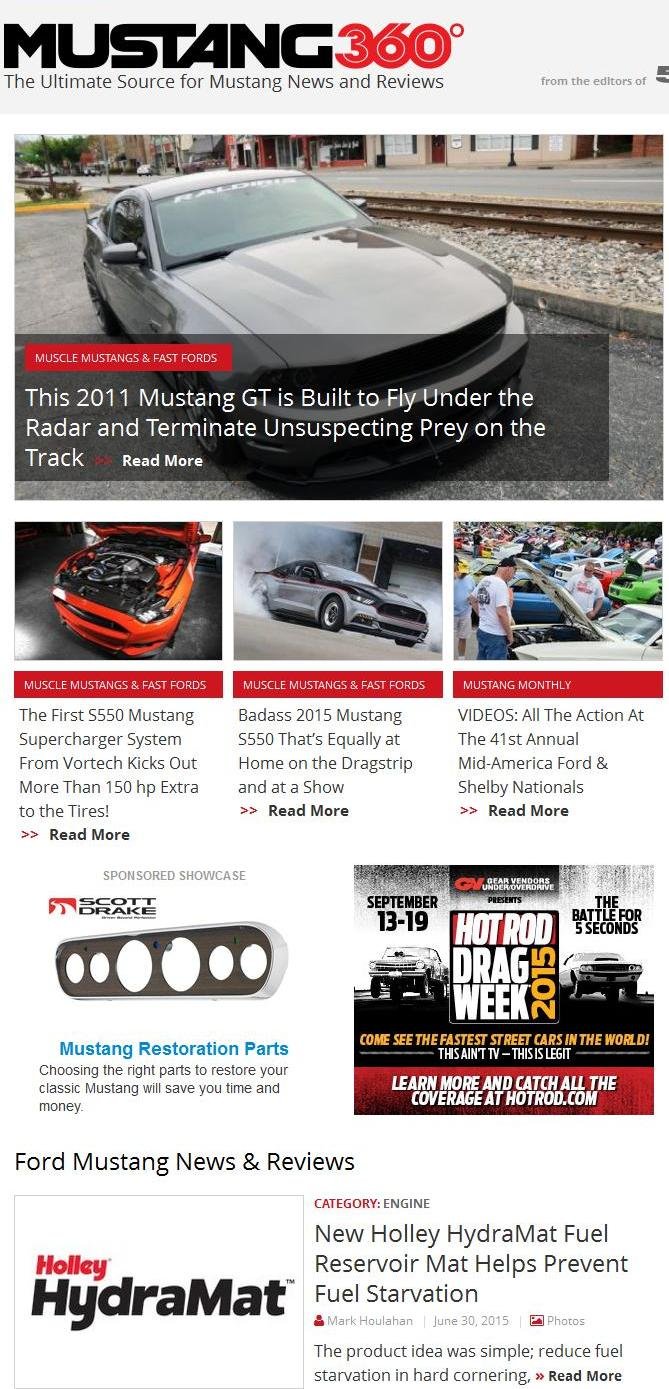Open the Hot Rod Drag Week 2015 ad

(x=503, y=990)
